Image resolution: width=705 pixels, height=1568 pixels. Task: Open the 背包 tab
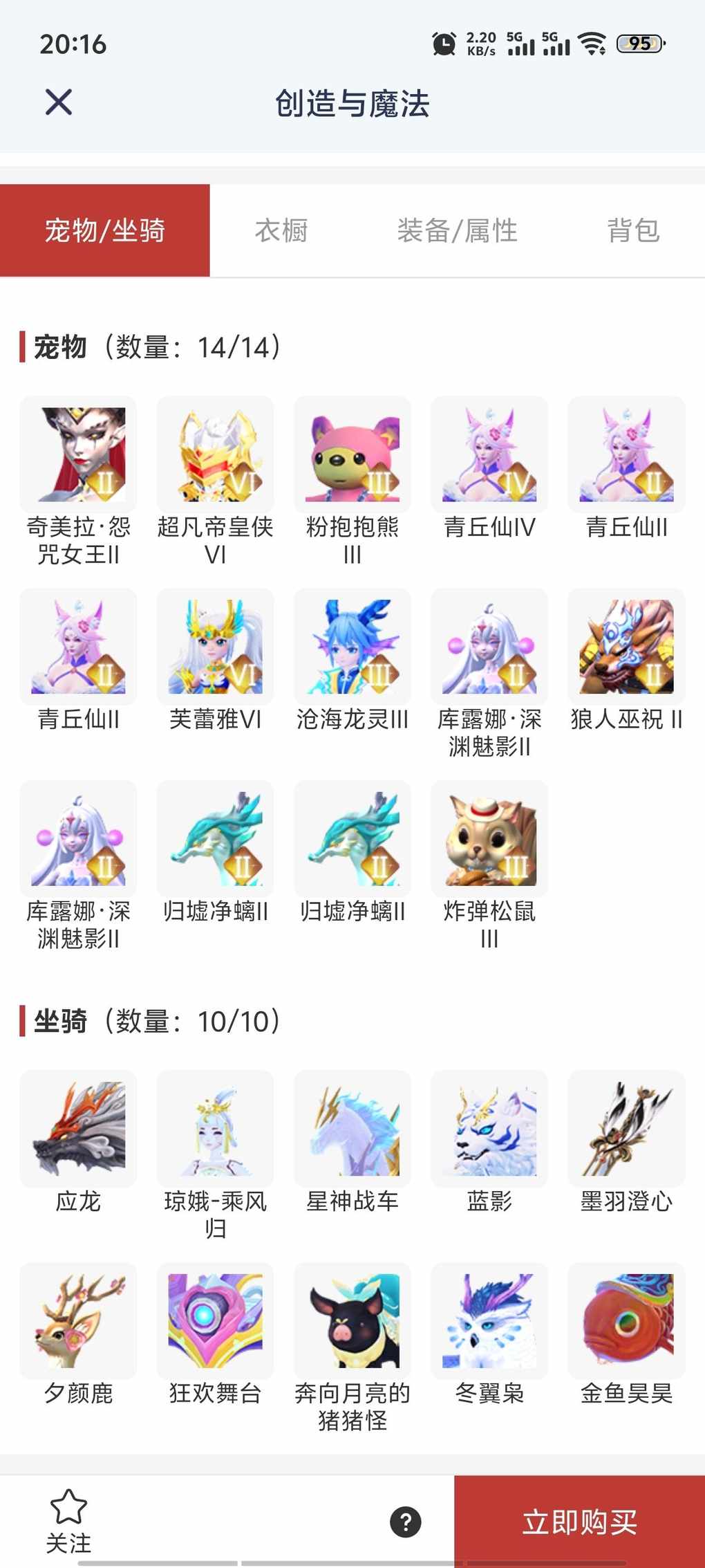tap(633, 230)
